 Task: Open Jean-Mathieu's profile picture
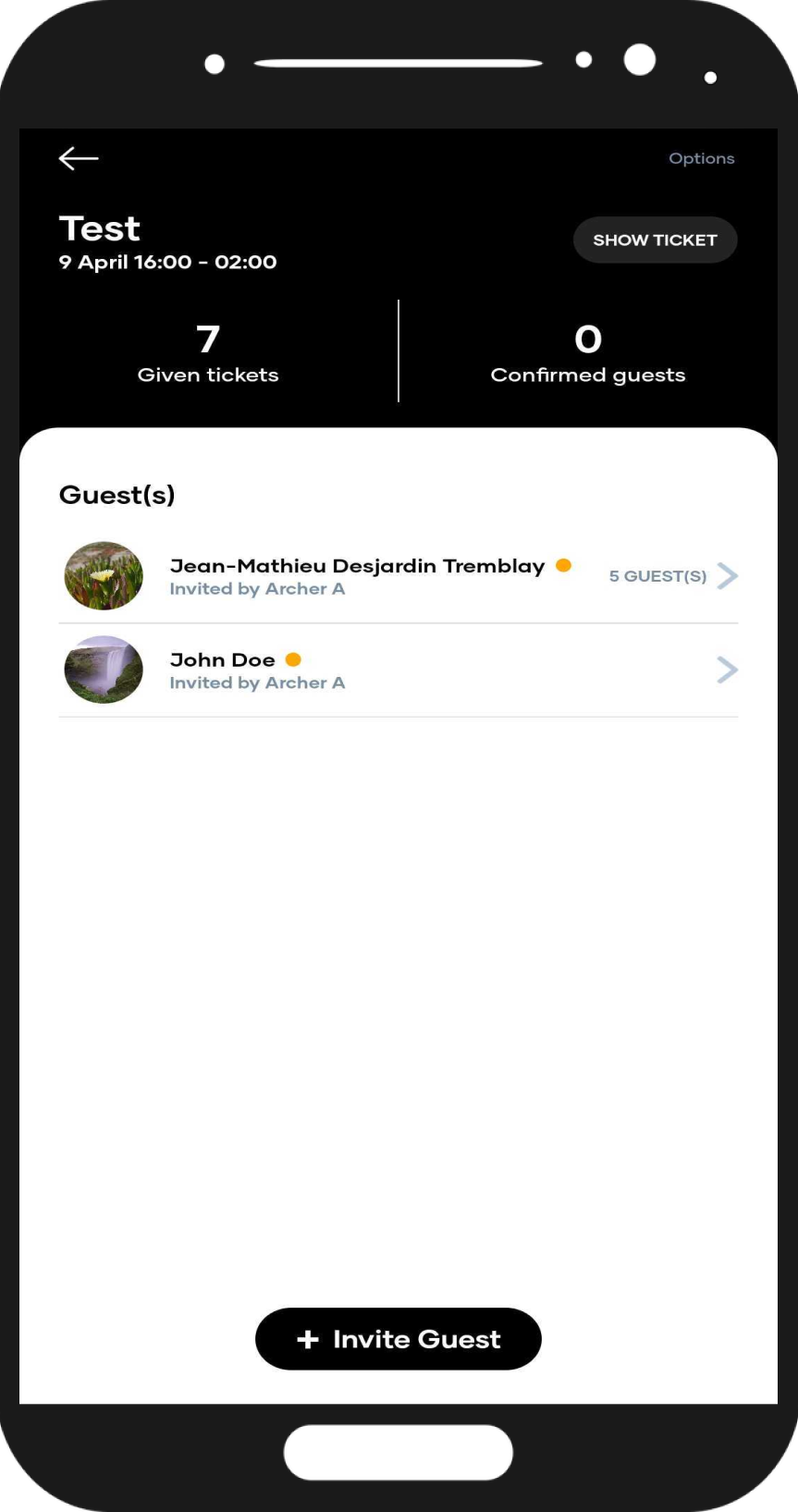[103, 575]
